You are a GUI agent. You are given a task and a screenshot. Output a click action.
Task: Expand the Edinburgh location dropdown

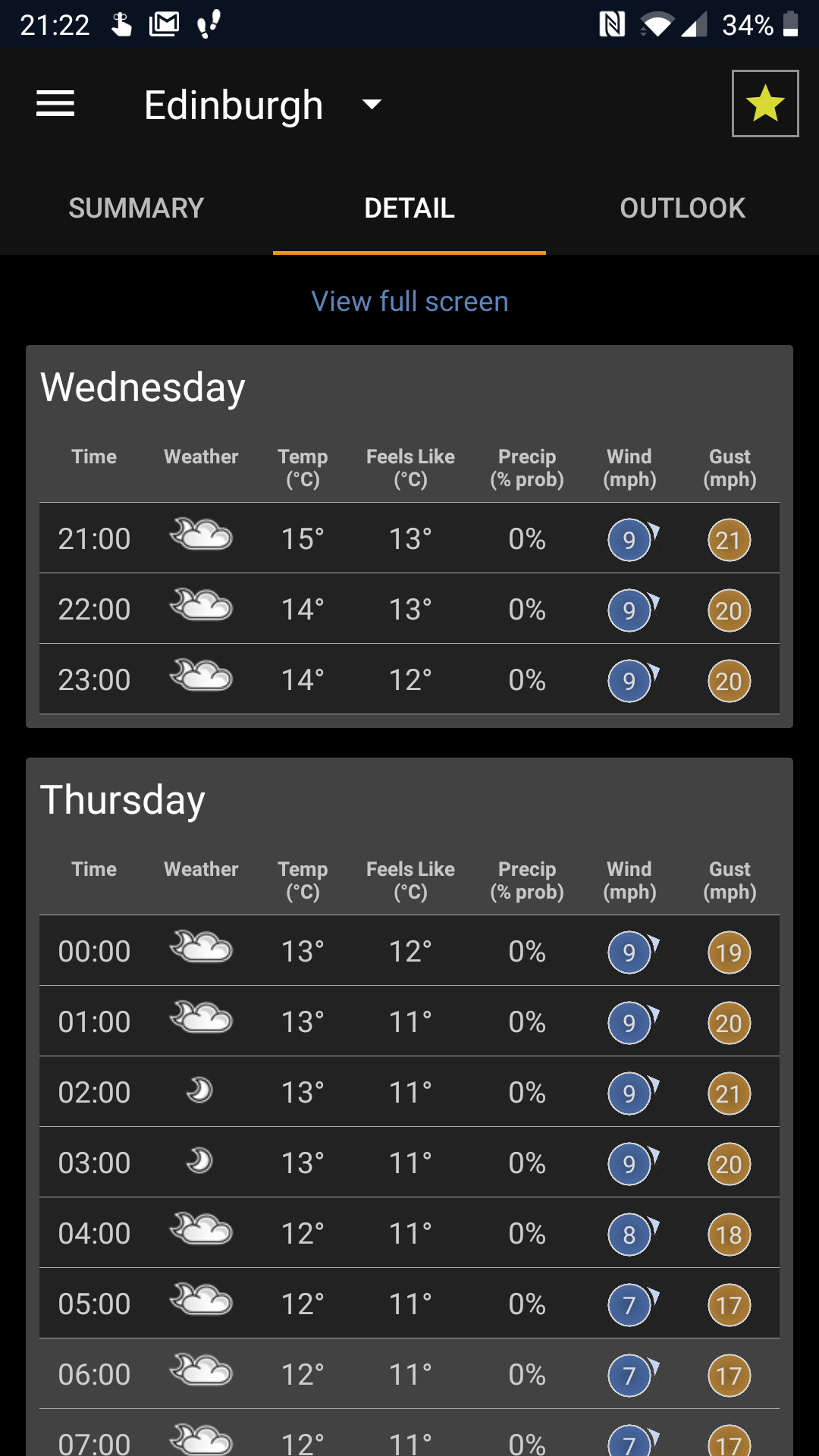(263, 105)
